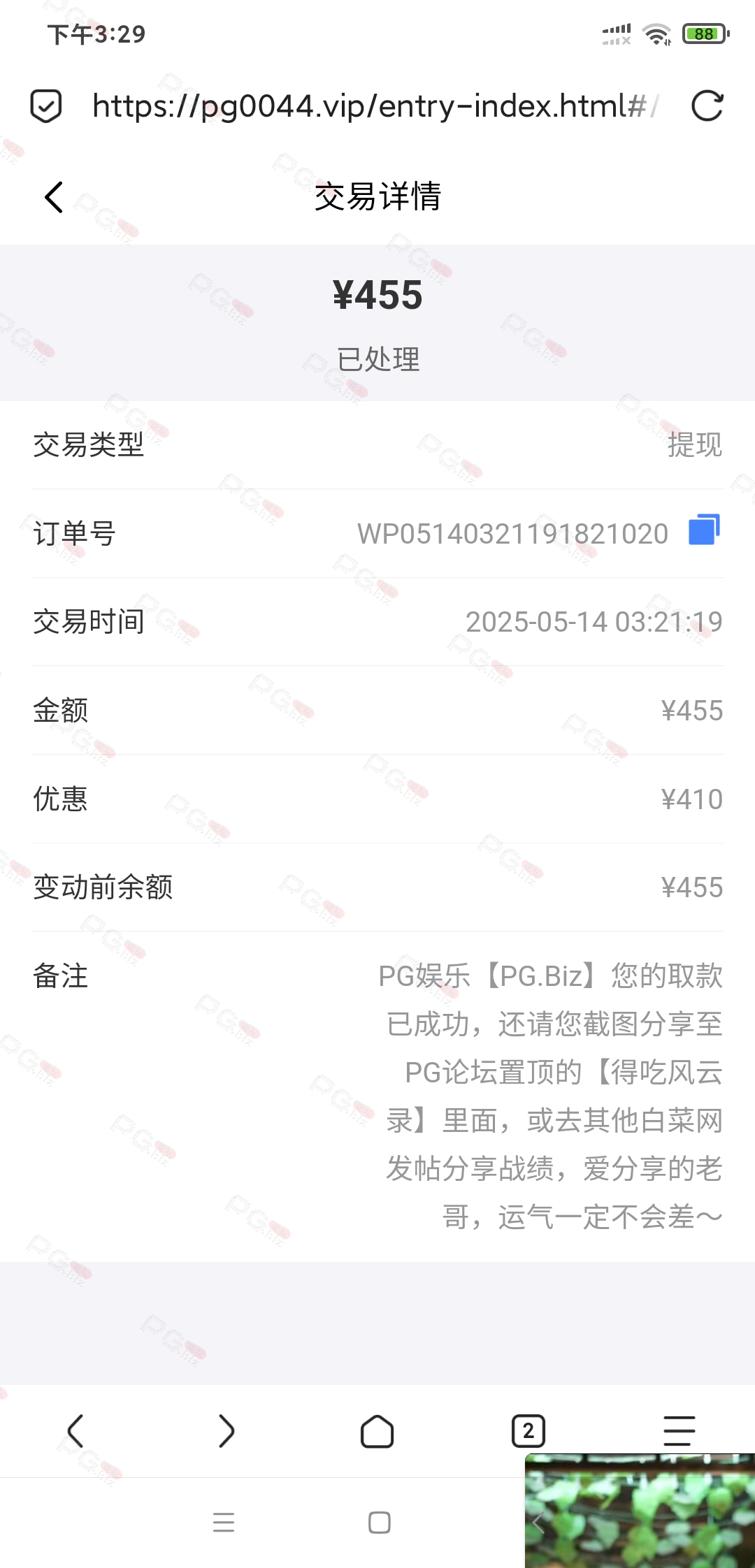
Task: Open the site security shield icon
Action: tap(46, 106)
